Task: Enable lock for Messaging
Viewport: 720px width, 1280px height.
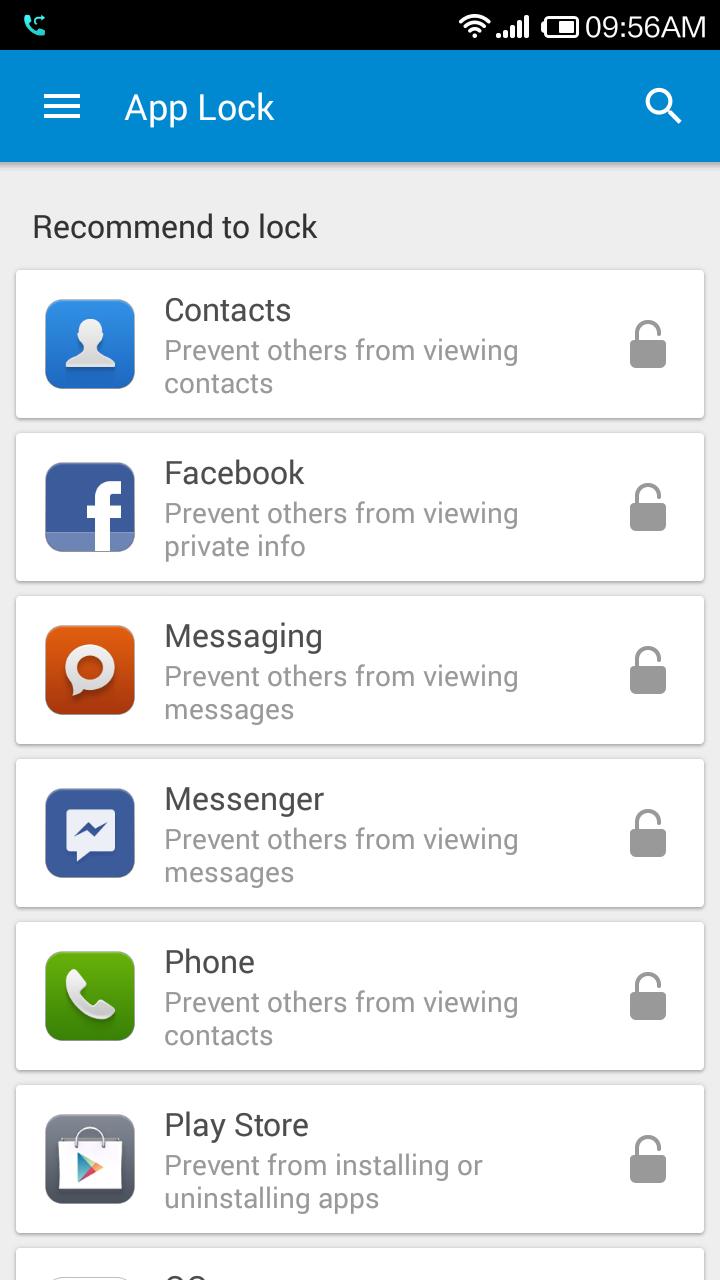Action: point(647,669)
